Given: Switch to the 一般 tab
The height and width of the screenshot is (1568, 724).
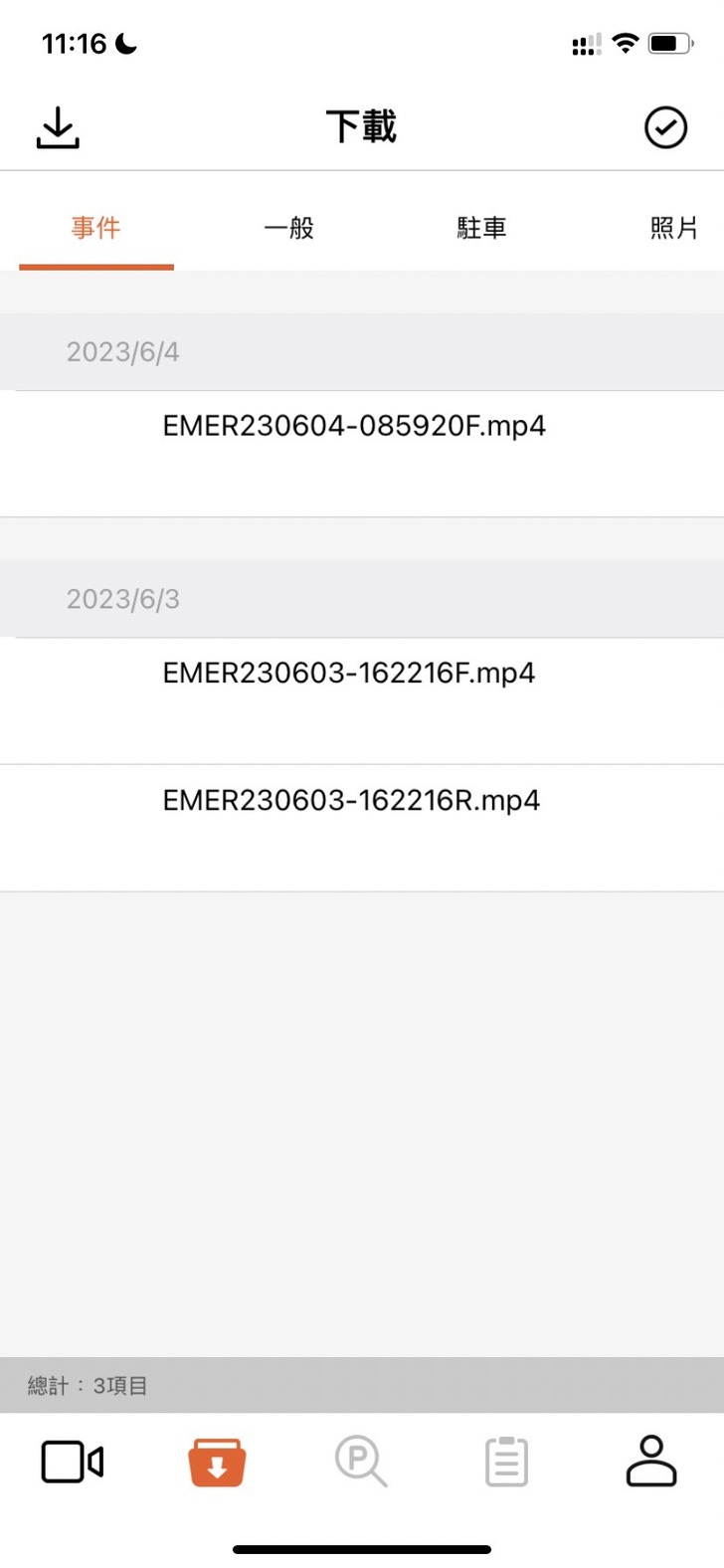Looking at the screenshot, I should (288, 228).
